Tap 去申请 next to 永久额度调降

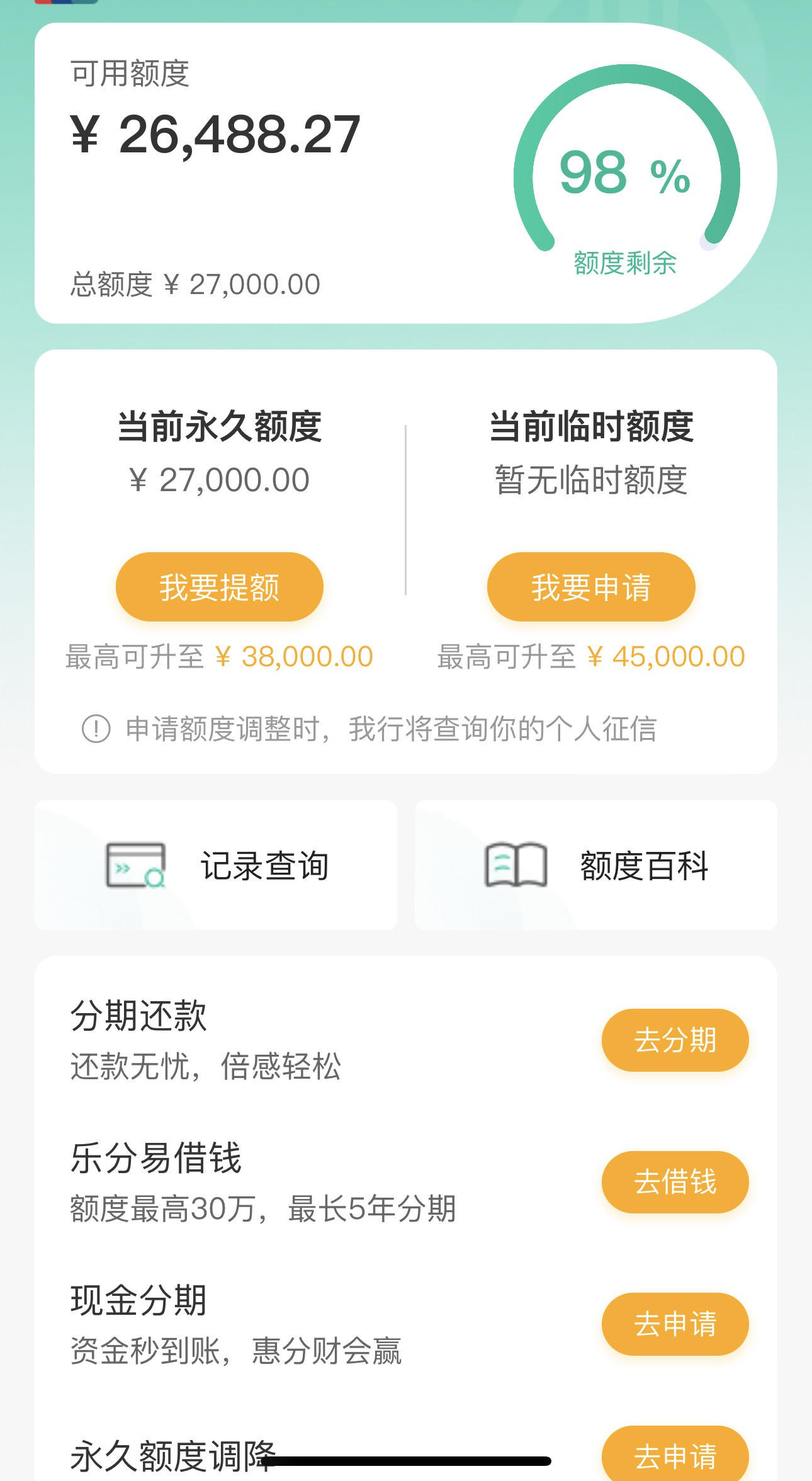tap(675, 1453)
